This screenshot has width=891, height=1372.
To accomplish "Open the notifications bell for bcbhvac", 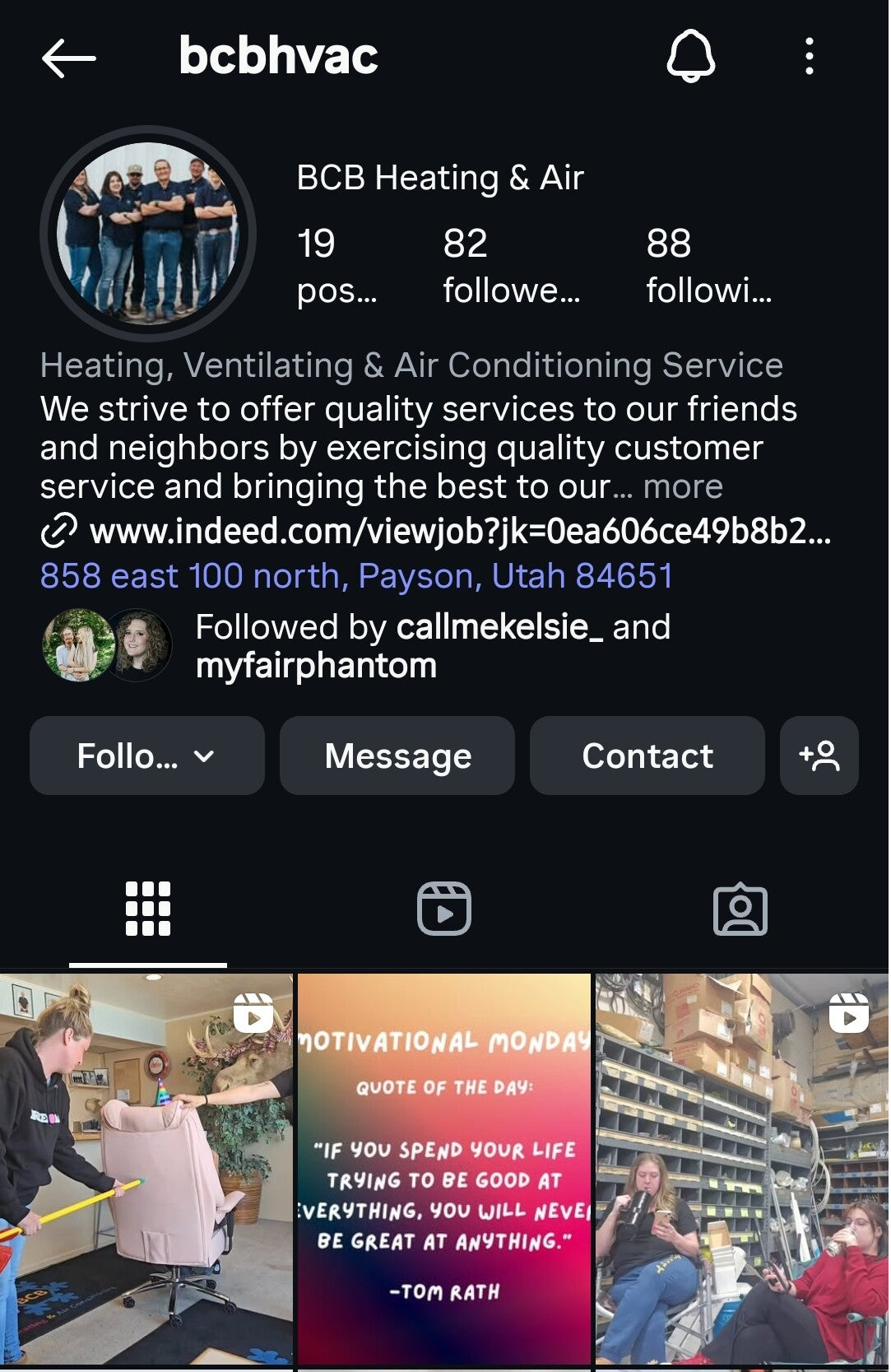I will point(690,56).
